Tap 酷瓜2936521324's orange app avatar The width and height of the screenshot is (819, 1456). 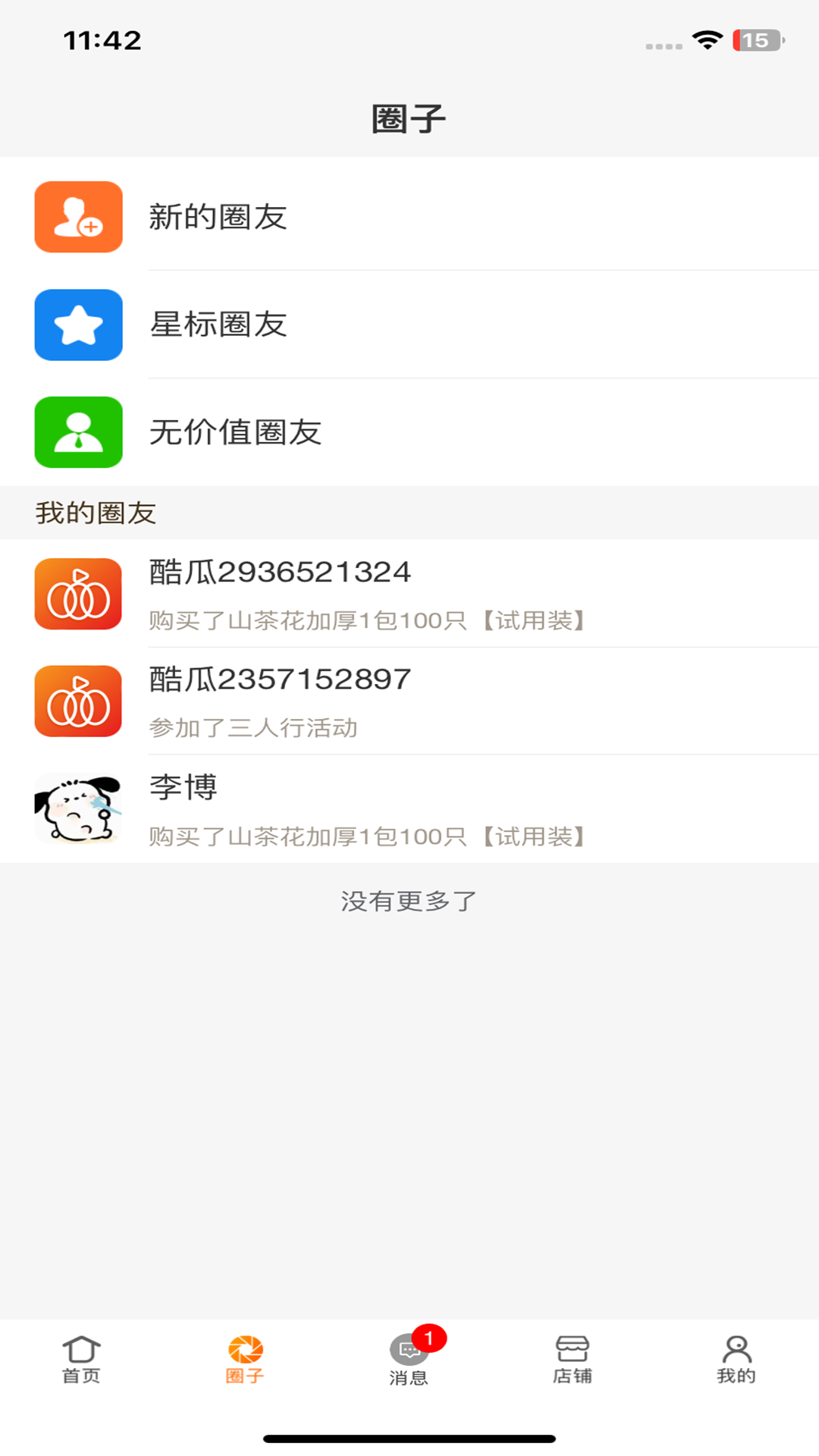[x=77, y=594]
